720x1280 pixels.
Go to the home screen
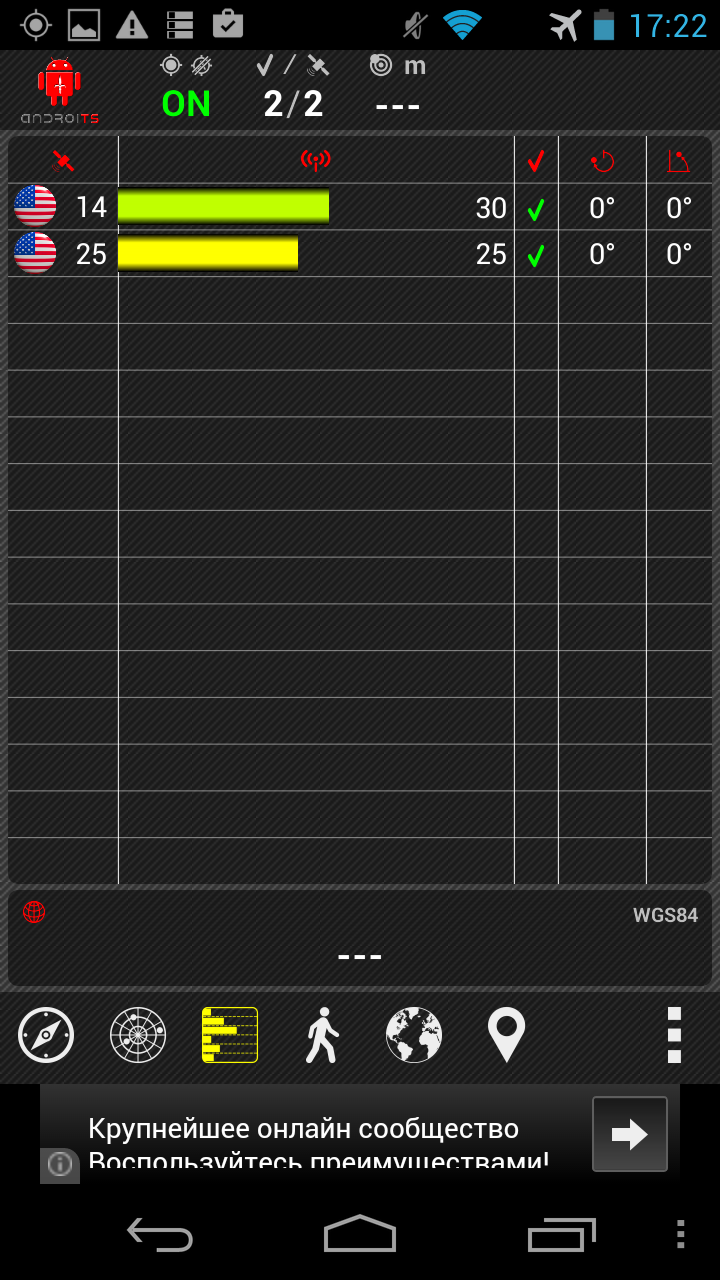pos(360,1234)
